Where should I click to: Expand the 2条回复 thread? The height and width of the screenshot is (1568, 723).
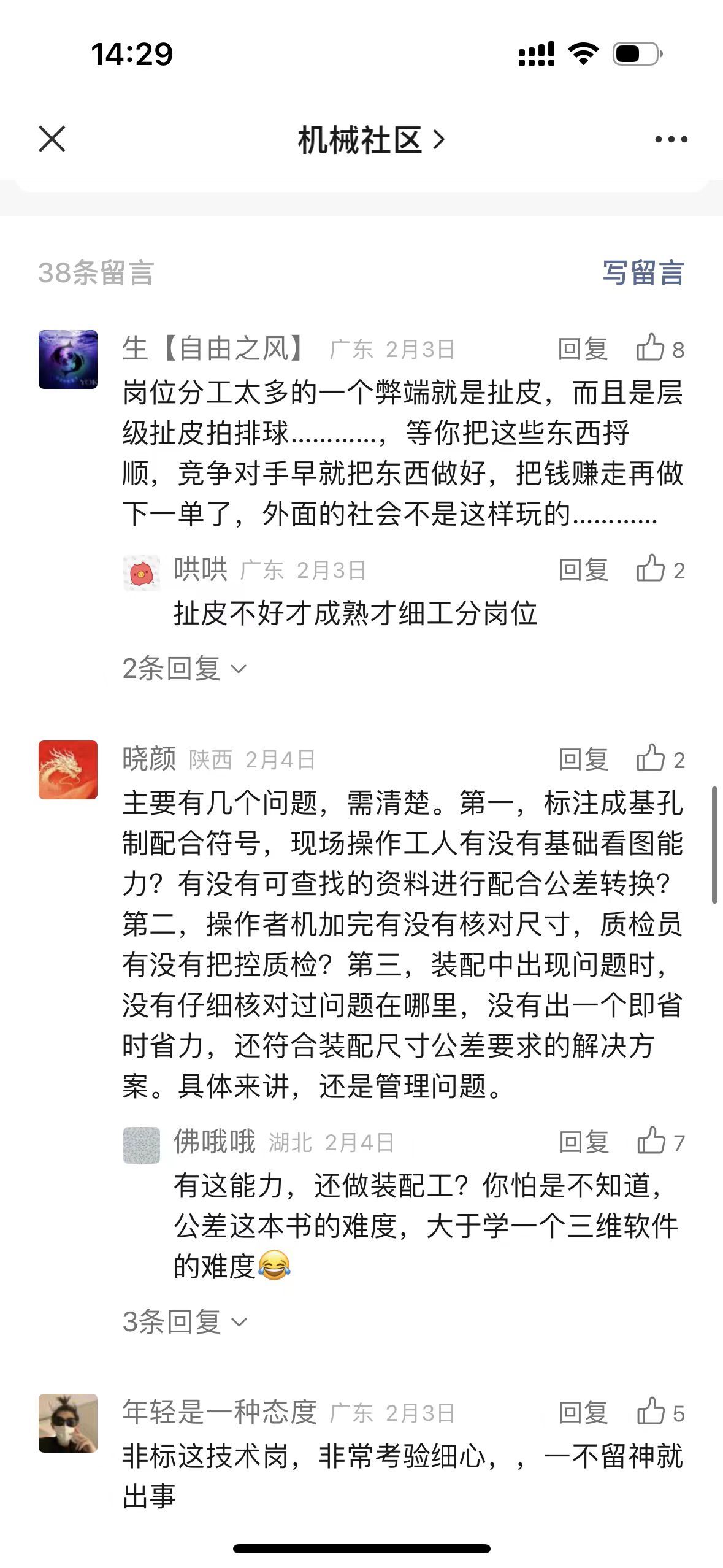coord(184,668)
